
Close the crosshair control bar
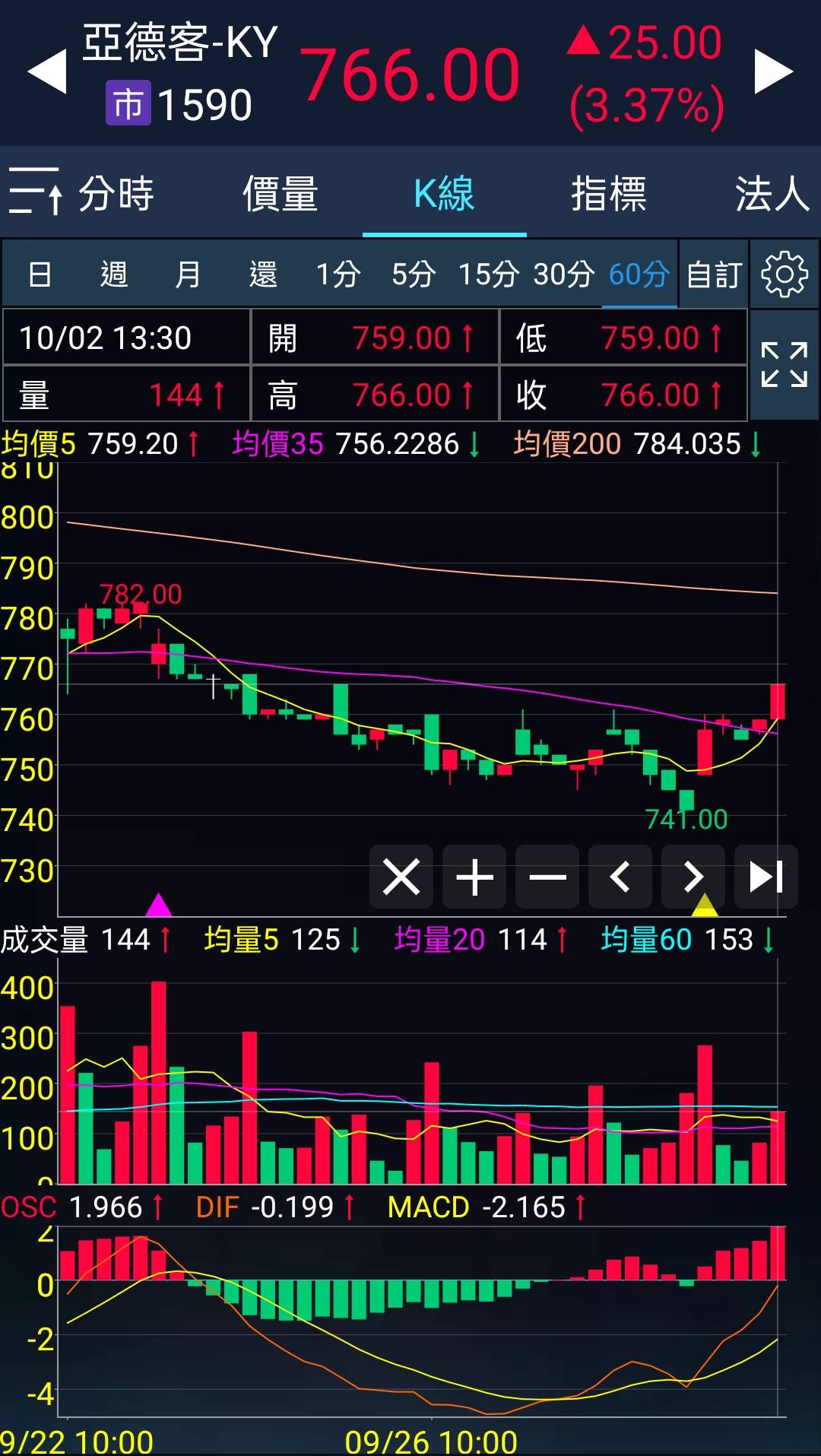401,877
